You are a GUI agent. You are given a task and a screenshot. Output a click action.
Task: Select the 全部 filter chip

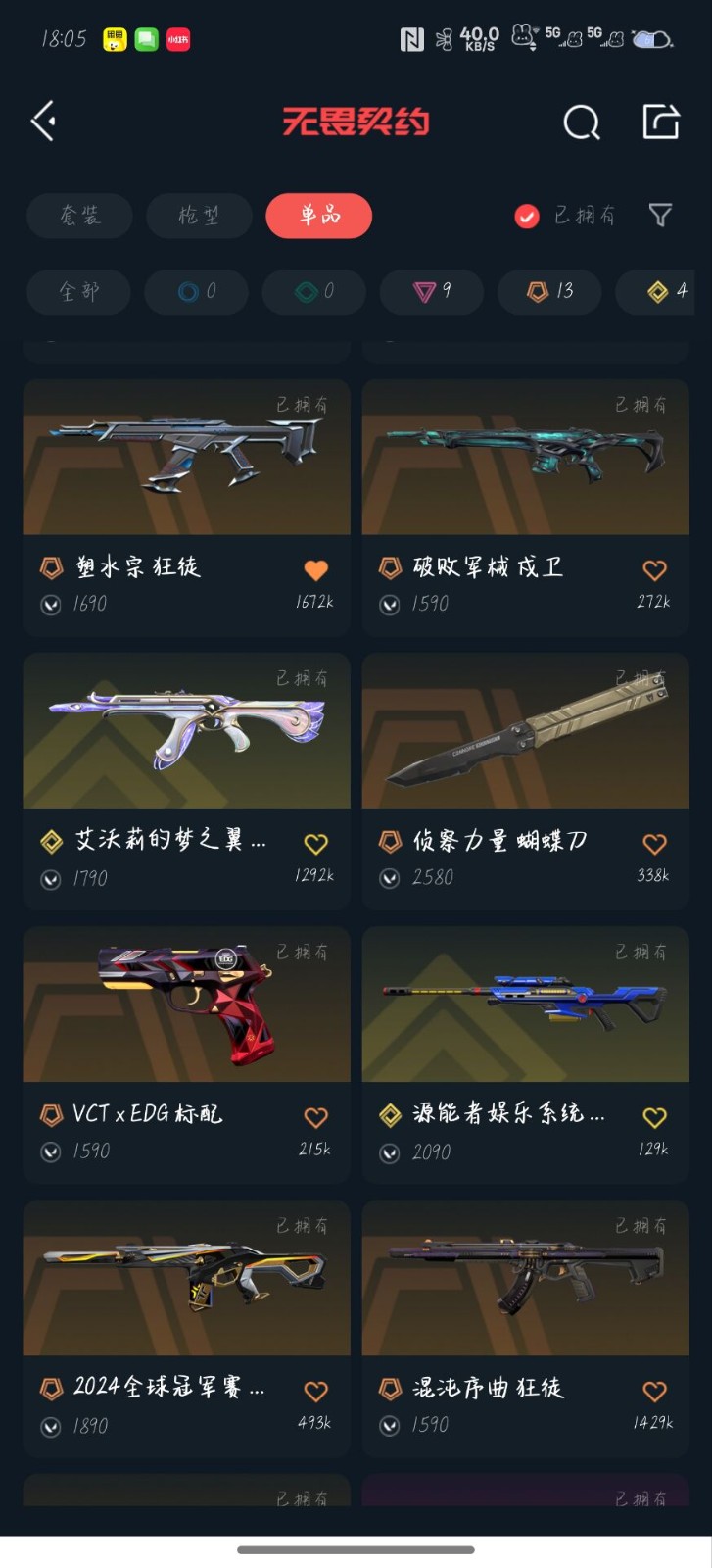79,291
